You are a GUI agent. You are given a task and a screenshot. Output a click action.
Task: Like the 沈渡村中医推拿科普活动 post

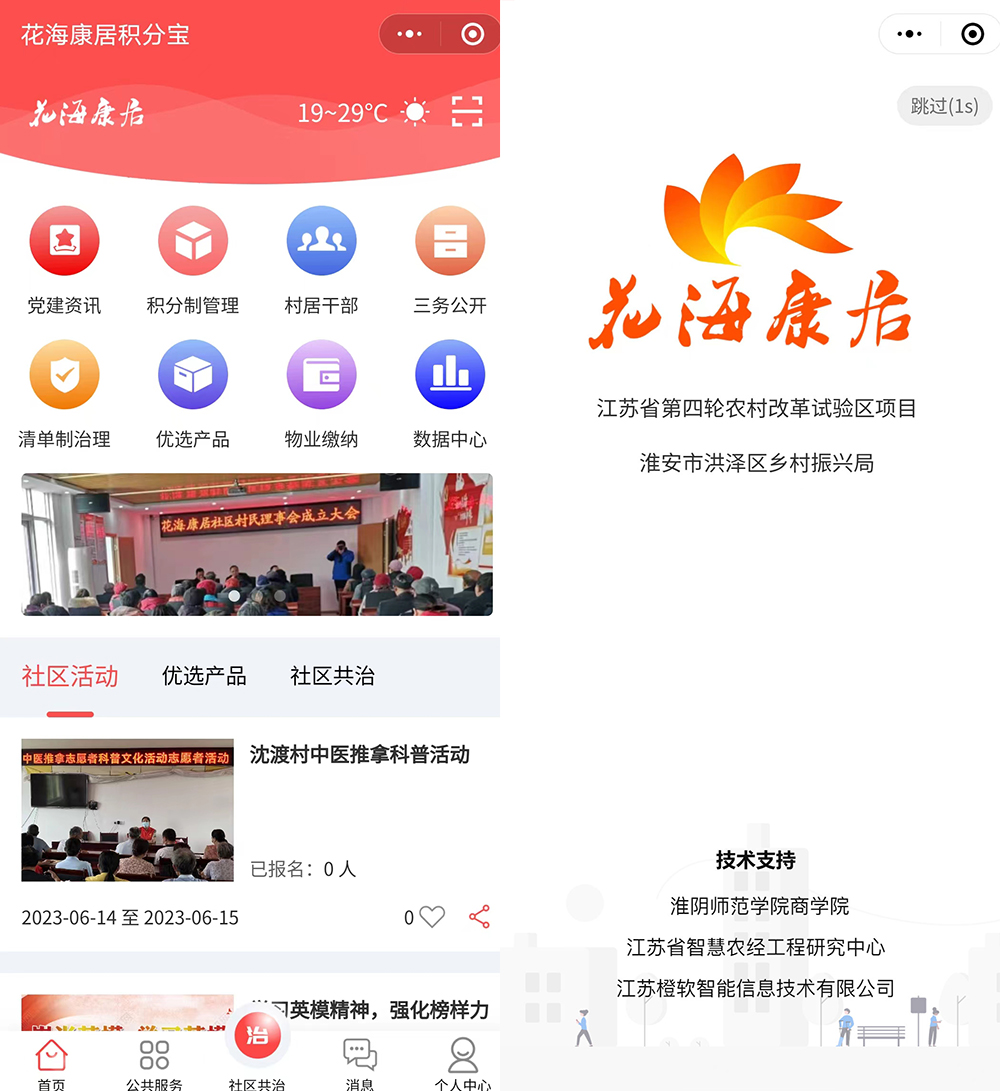coord(431,917)
